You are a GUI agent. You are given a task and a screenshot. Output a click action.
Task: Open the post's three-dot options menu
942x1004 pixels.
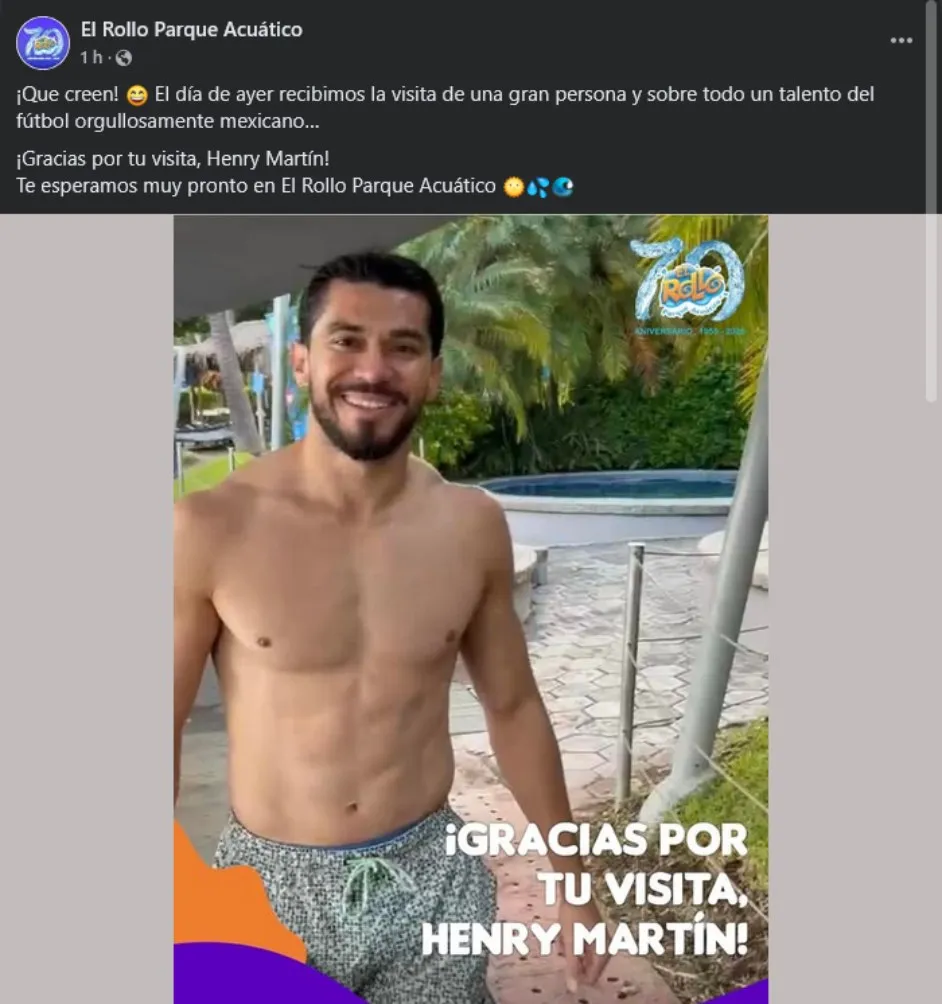pos(901,41)
